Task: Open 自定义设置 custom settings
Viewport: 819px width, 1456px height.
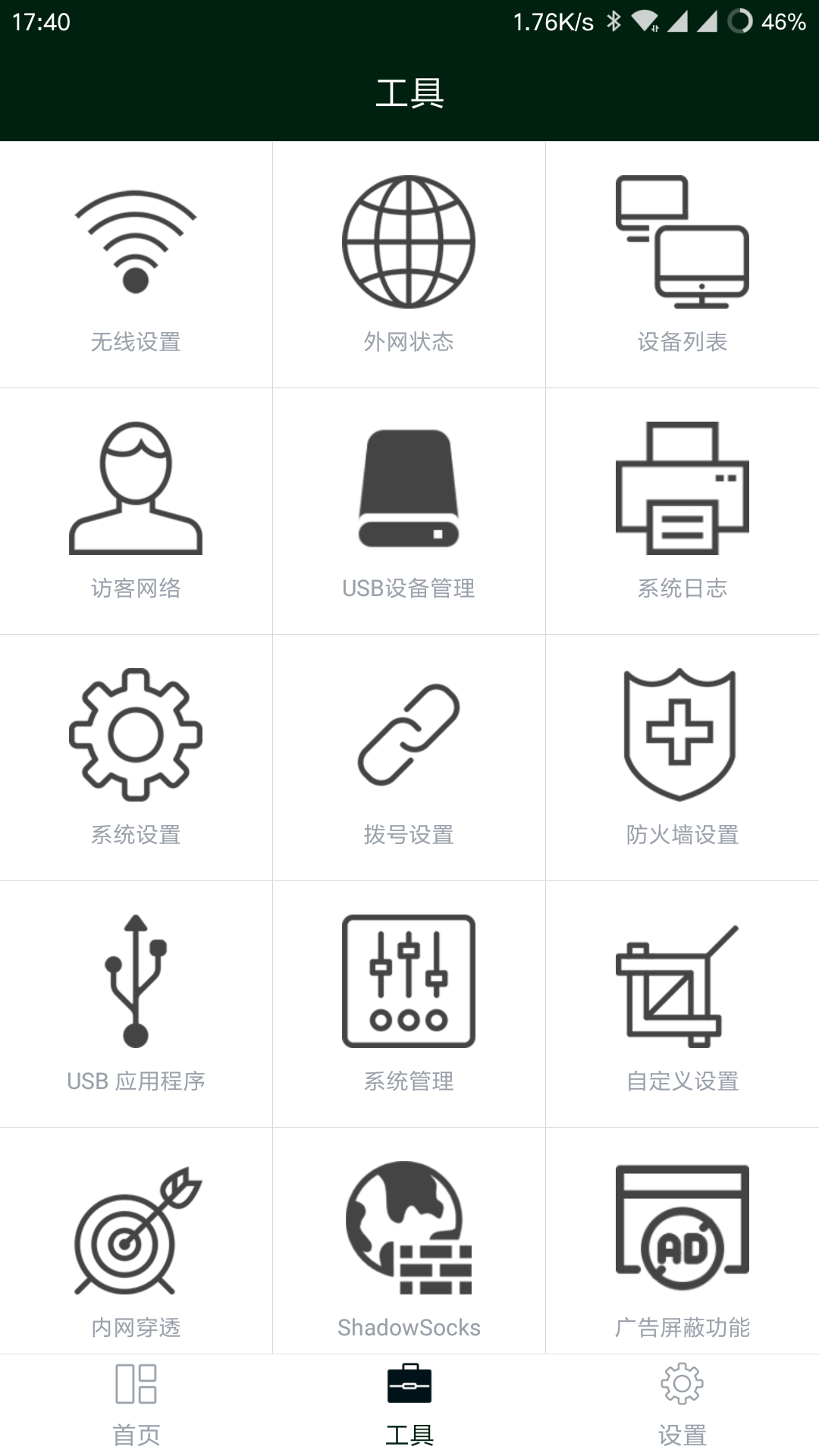Action: (682, 1004)
